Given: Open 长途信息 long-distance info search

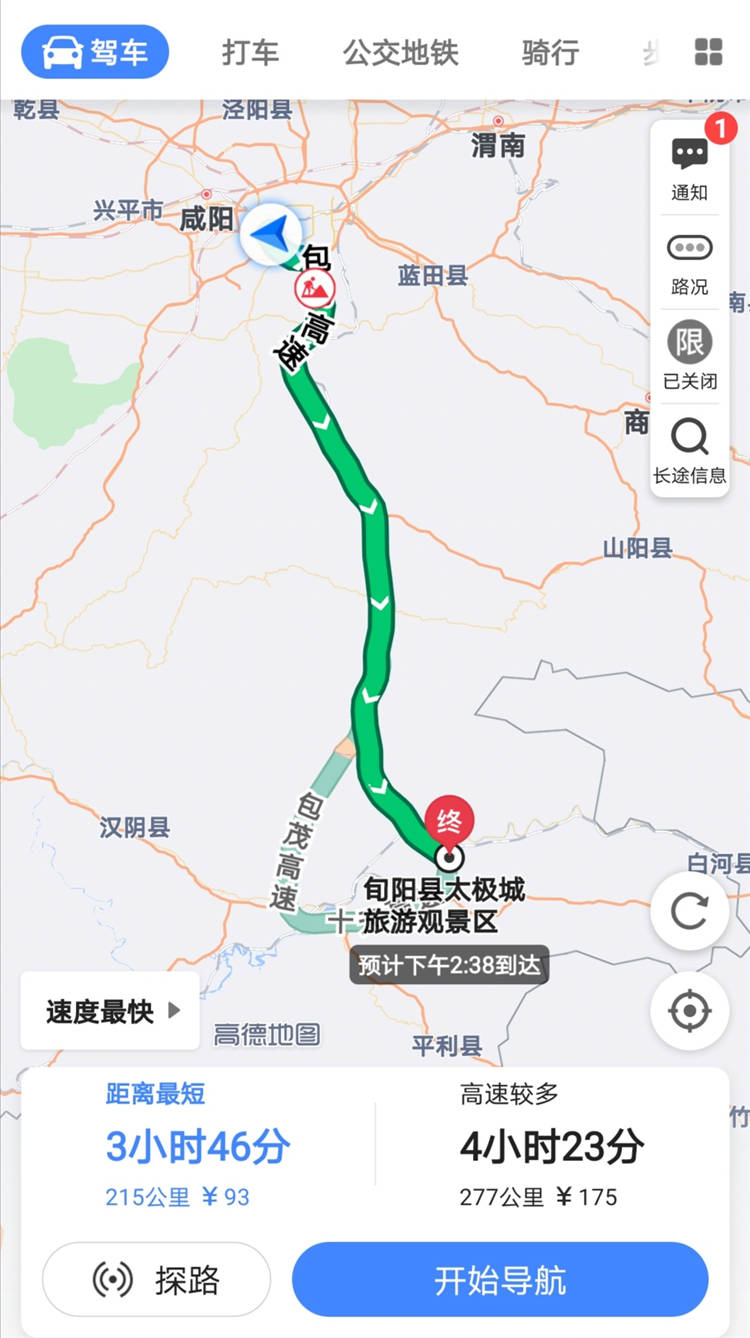Looking at the screenshot, I should pos(689,446).
